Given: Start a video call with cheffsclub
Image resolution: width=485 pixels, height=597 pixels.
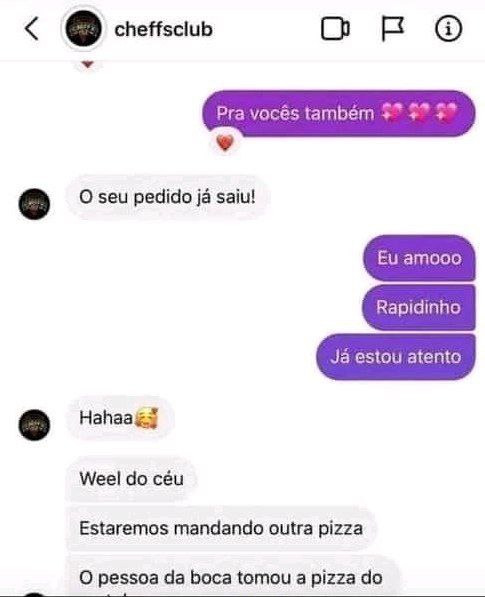Looking at the screenshot, I should tap(335, 29).
